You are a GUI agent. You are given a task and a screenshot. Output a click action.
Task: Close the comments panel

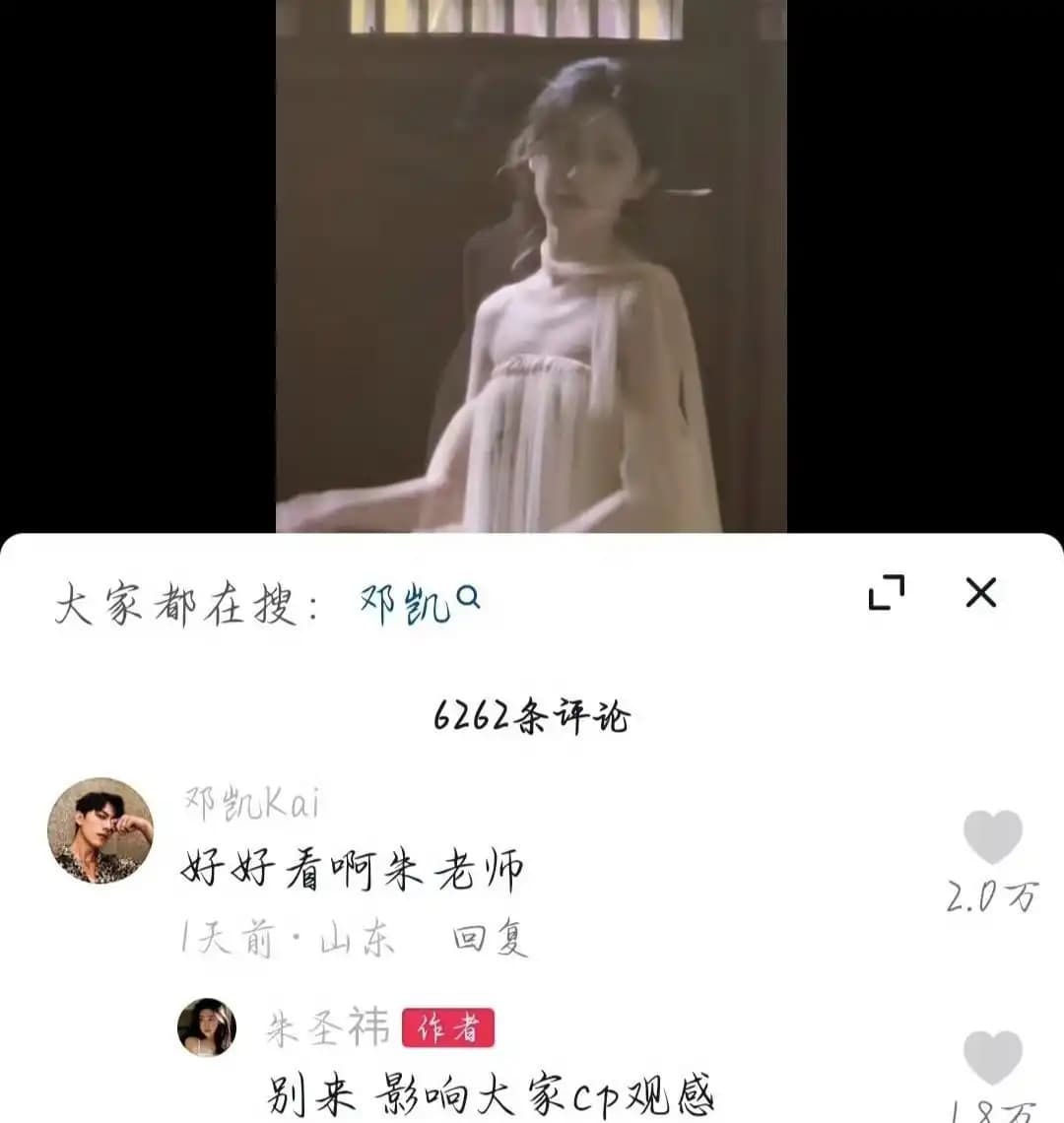pyautogui.click(x=981, y=592)
